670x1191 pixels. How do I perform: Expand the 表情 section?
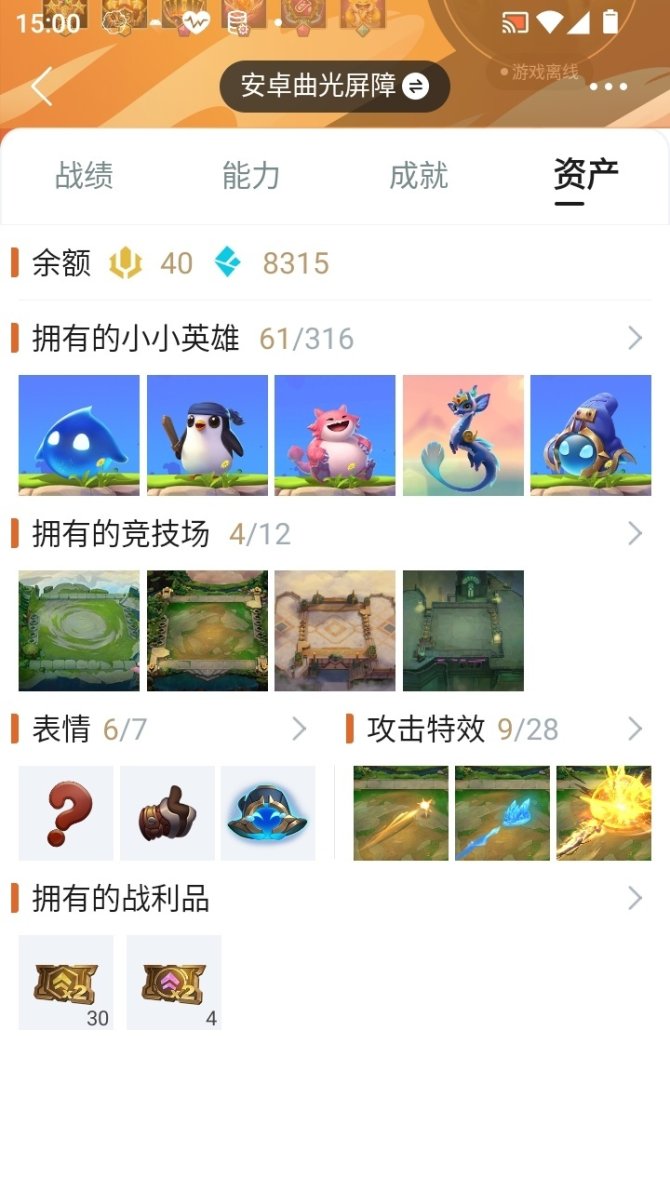(298, 729)
